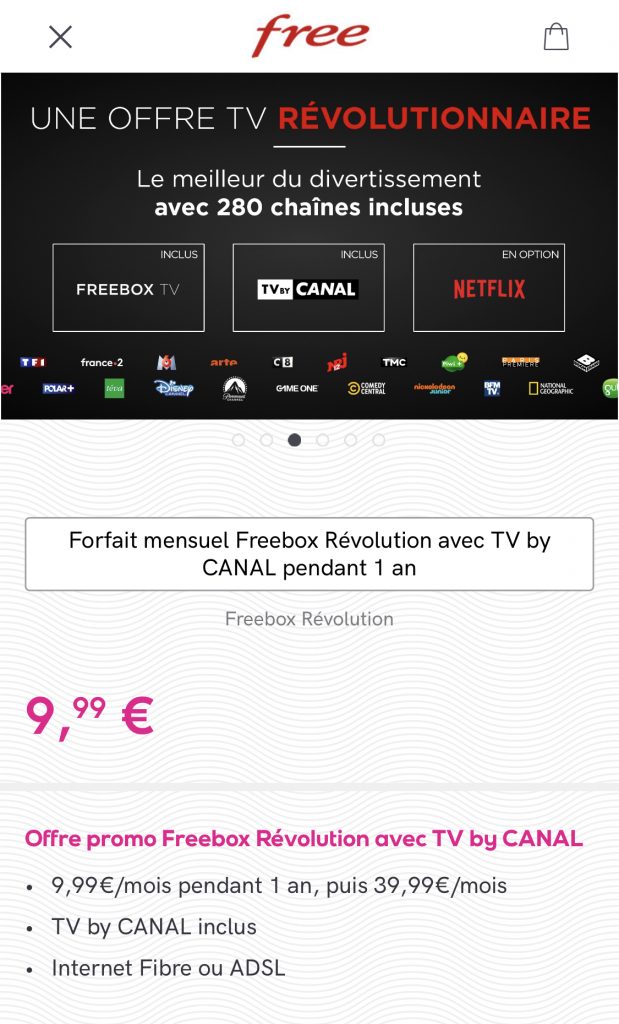Jump to the first carousel slide dot
619x1024 pixels.
[239, 440]
